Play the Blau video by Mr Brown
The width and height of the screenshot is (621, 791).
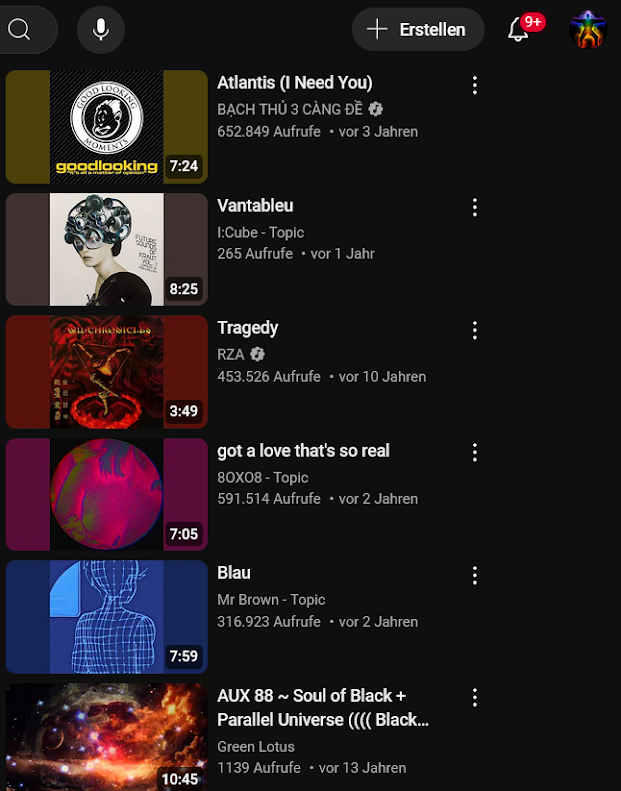click(x=107, y=617)
